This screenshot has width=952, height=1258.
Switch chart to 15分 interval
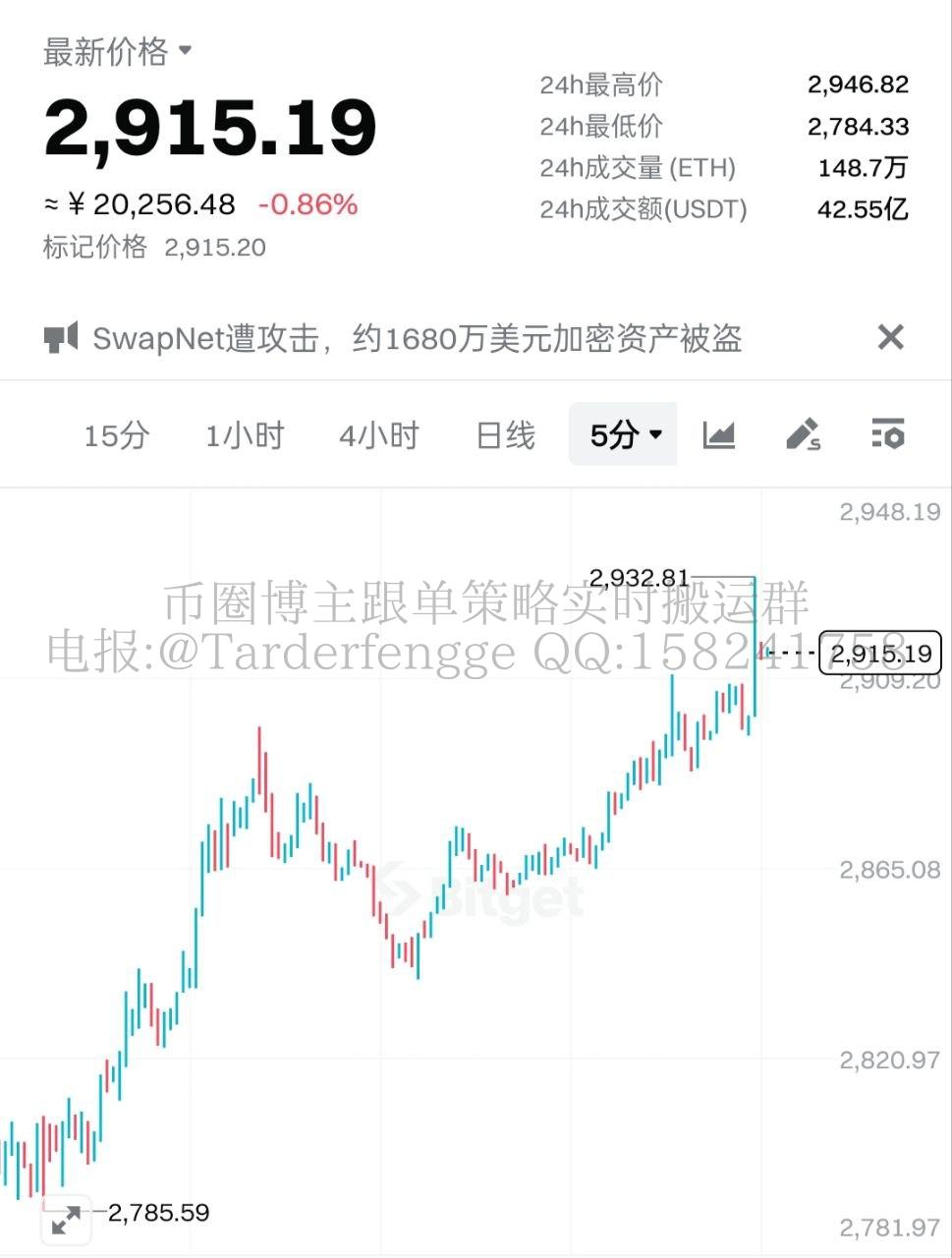116,434
